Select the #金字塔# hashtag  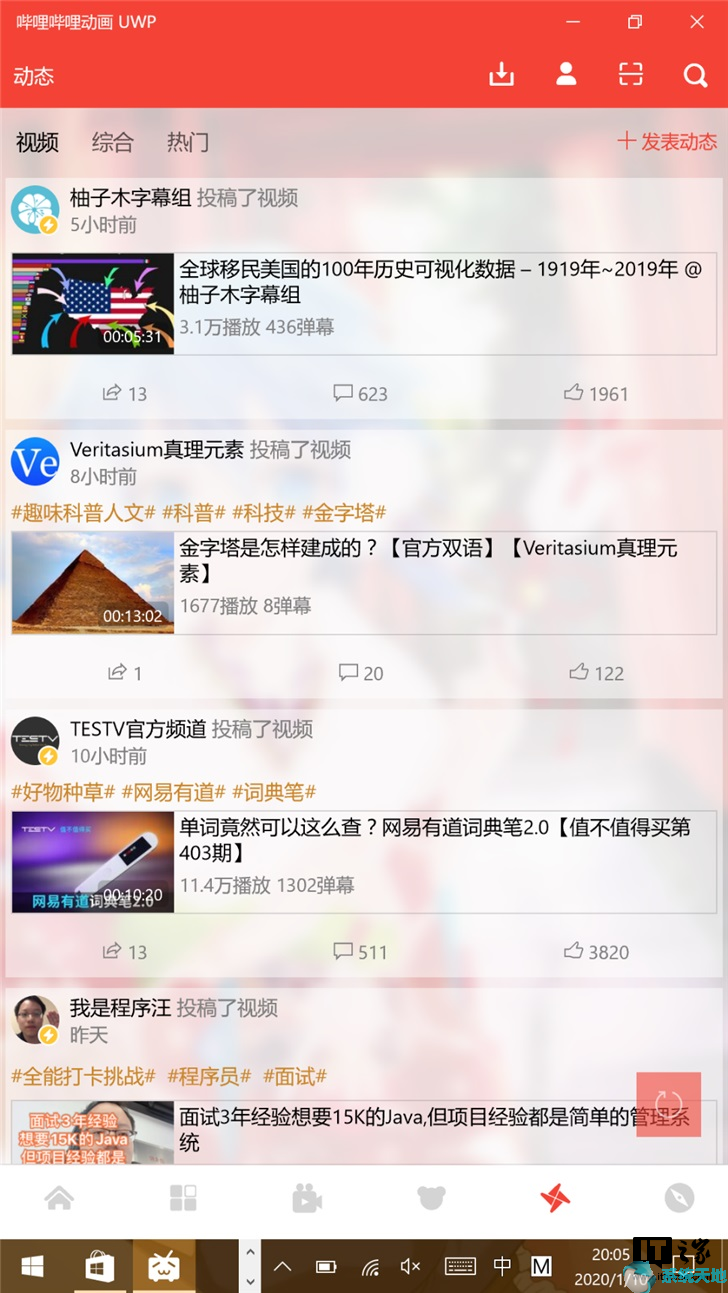pyautogui.click(x=344, y=513)
